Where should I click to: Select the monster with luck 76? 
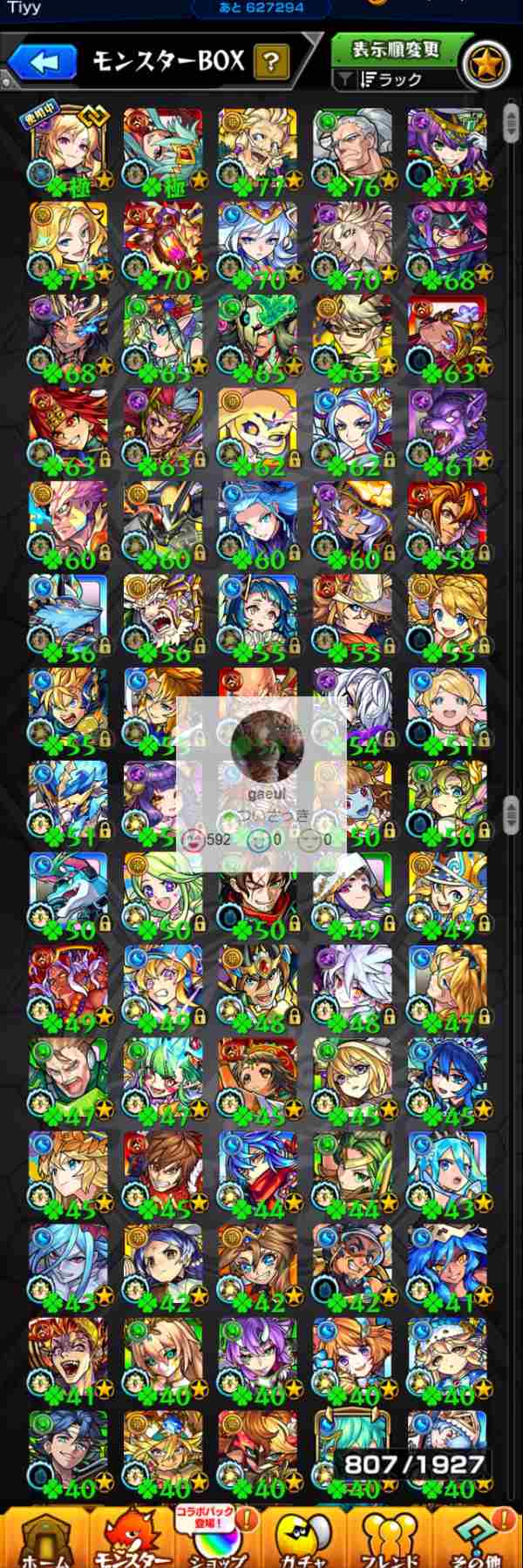(x=352, y=148)
